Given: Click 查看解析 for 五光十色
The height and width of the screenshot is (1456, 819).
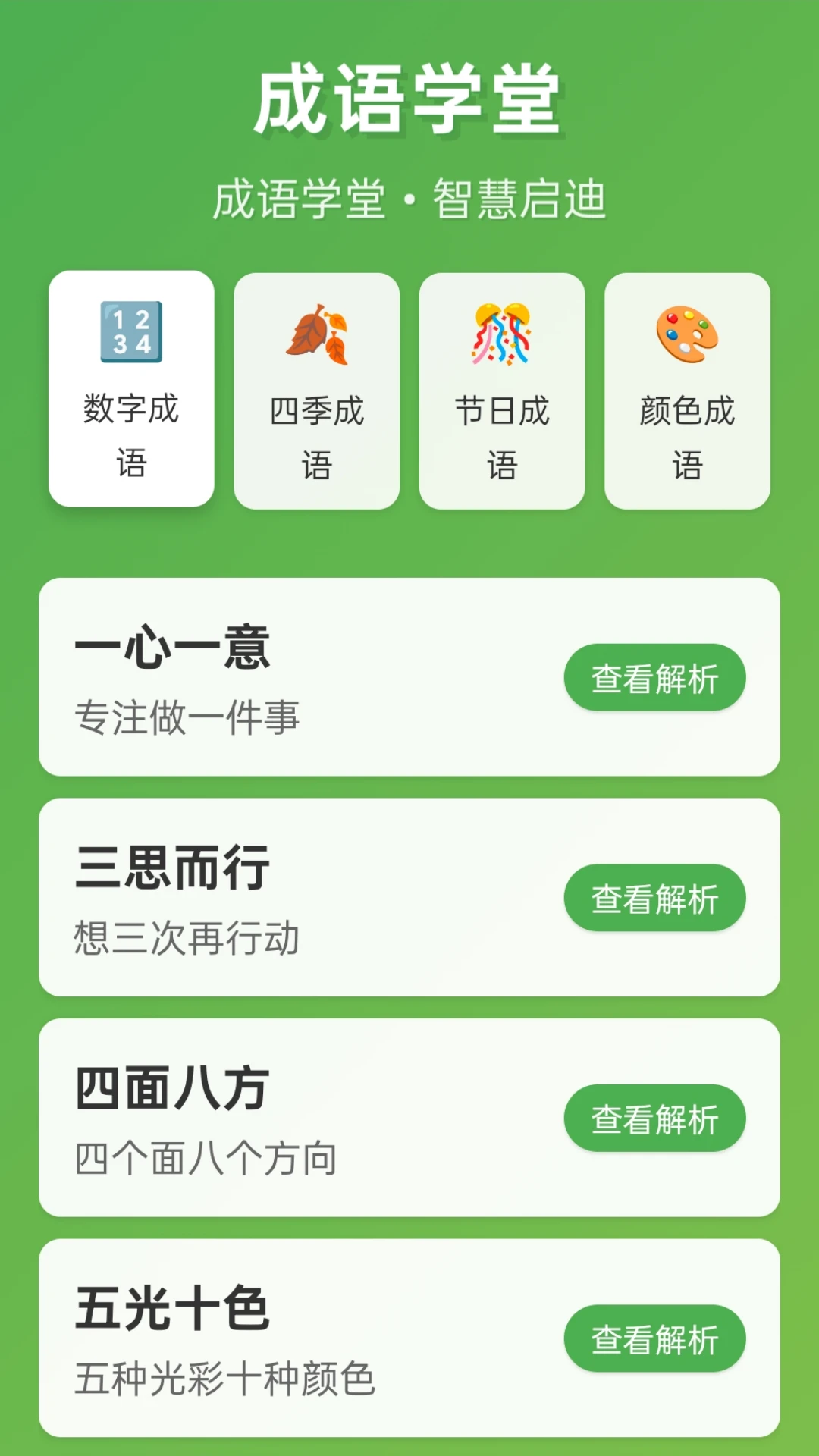Looking at the screenshot, I should point(655,1338).
